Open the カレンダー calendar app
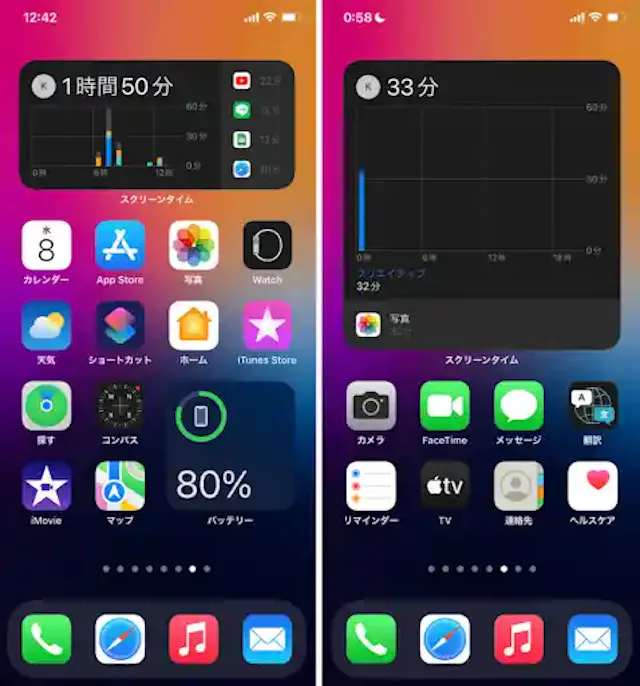 pos(46,246)
